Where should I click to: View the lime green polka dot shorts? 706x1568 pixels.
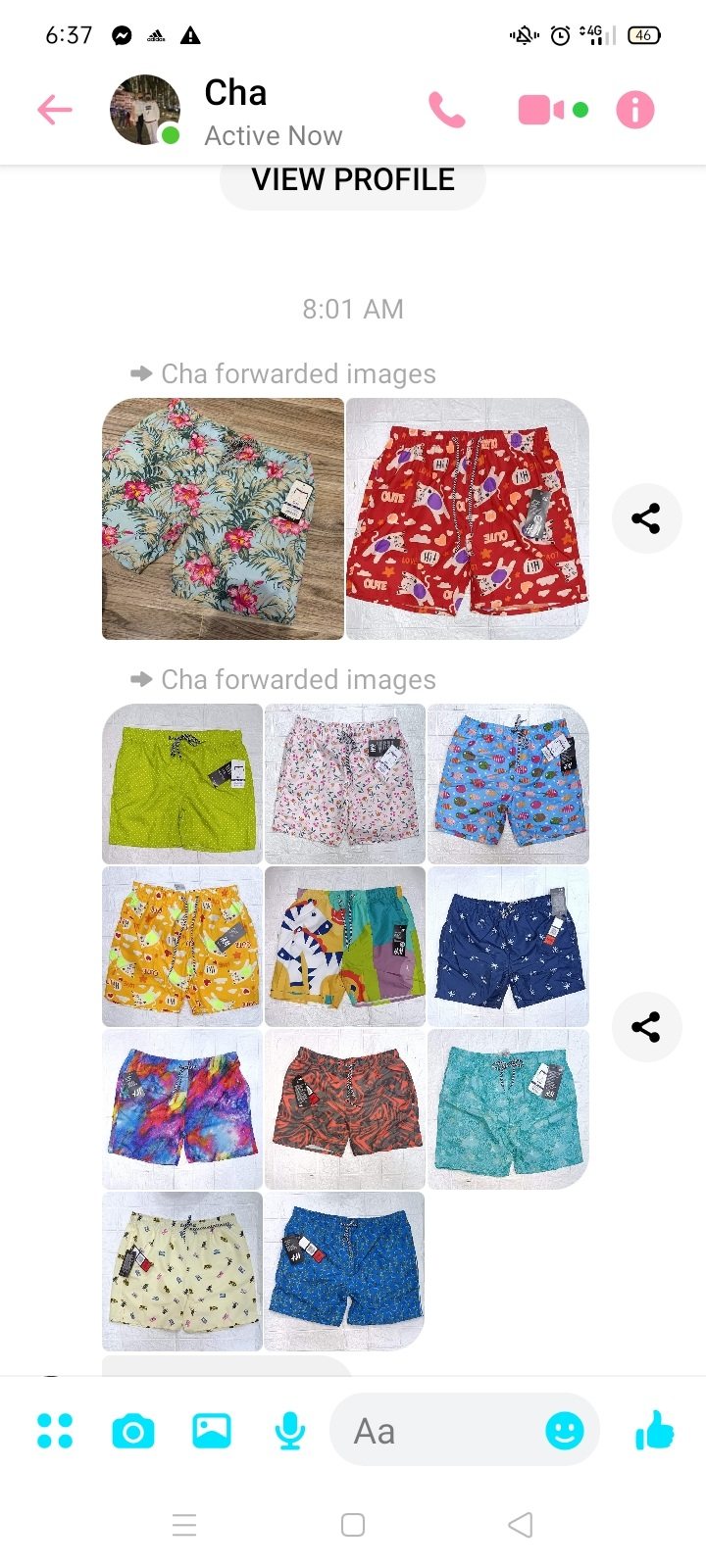click(182, 783)
